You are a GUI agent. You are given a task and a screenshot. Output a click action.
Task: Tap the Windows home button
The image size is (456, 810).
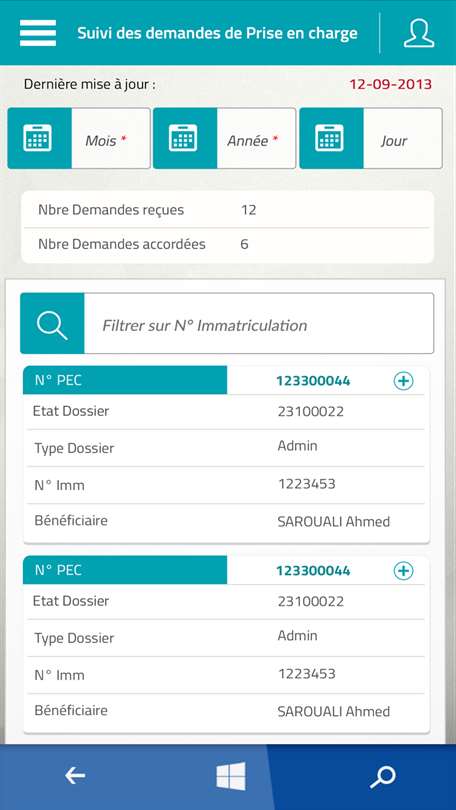(231, 776)
